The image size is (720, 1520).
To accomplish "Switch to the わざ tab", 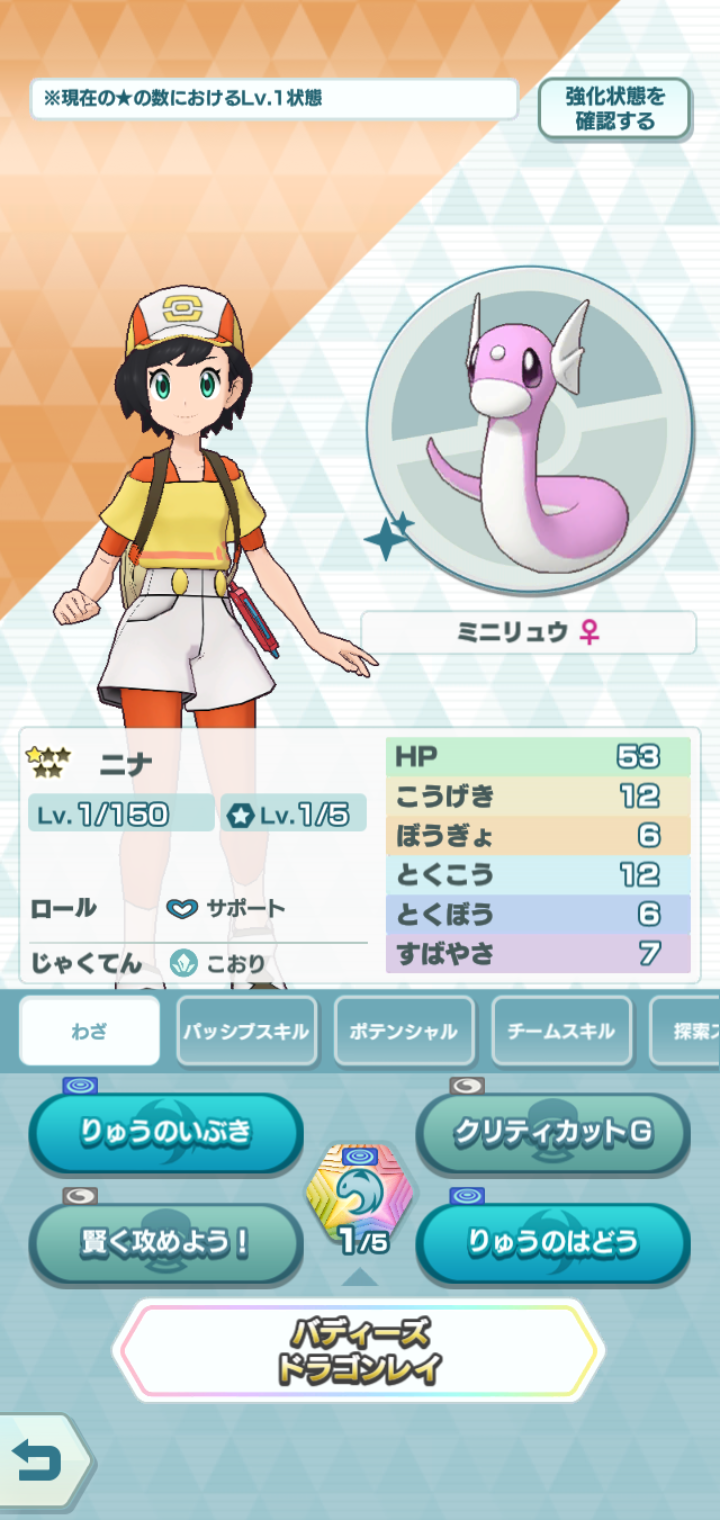I will click(89, 1031).
